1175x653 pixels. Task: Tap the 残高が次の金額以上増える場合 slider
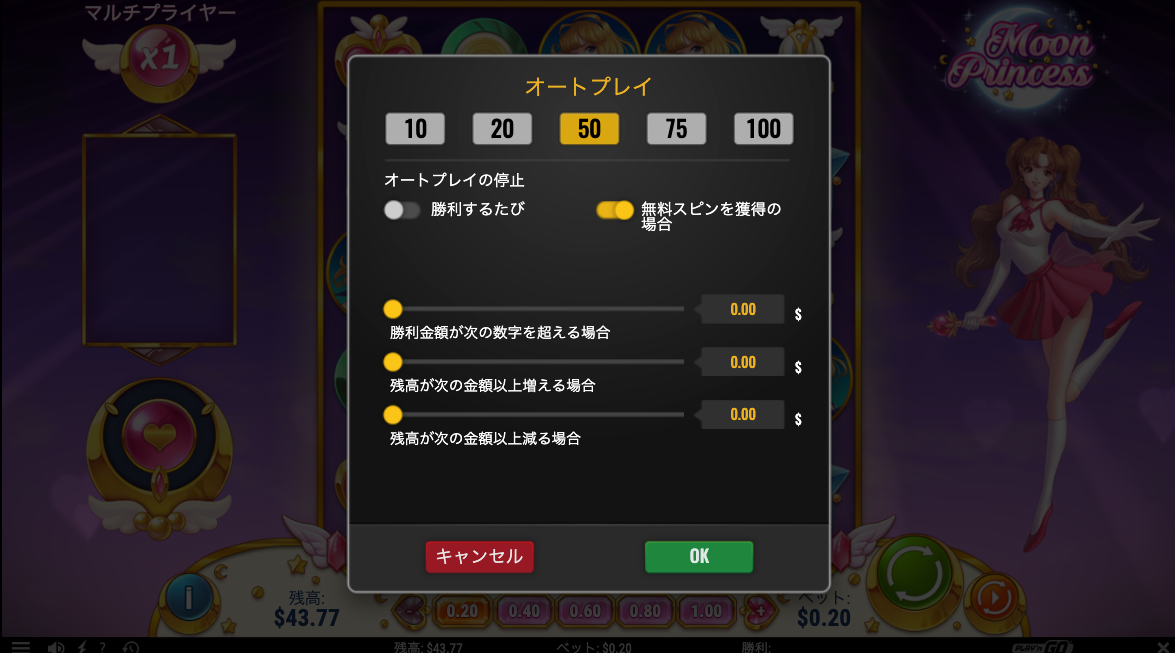pyautogui.click(x=393, y=361)
